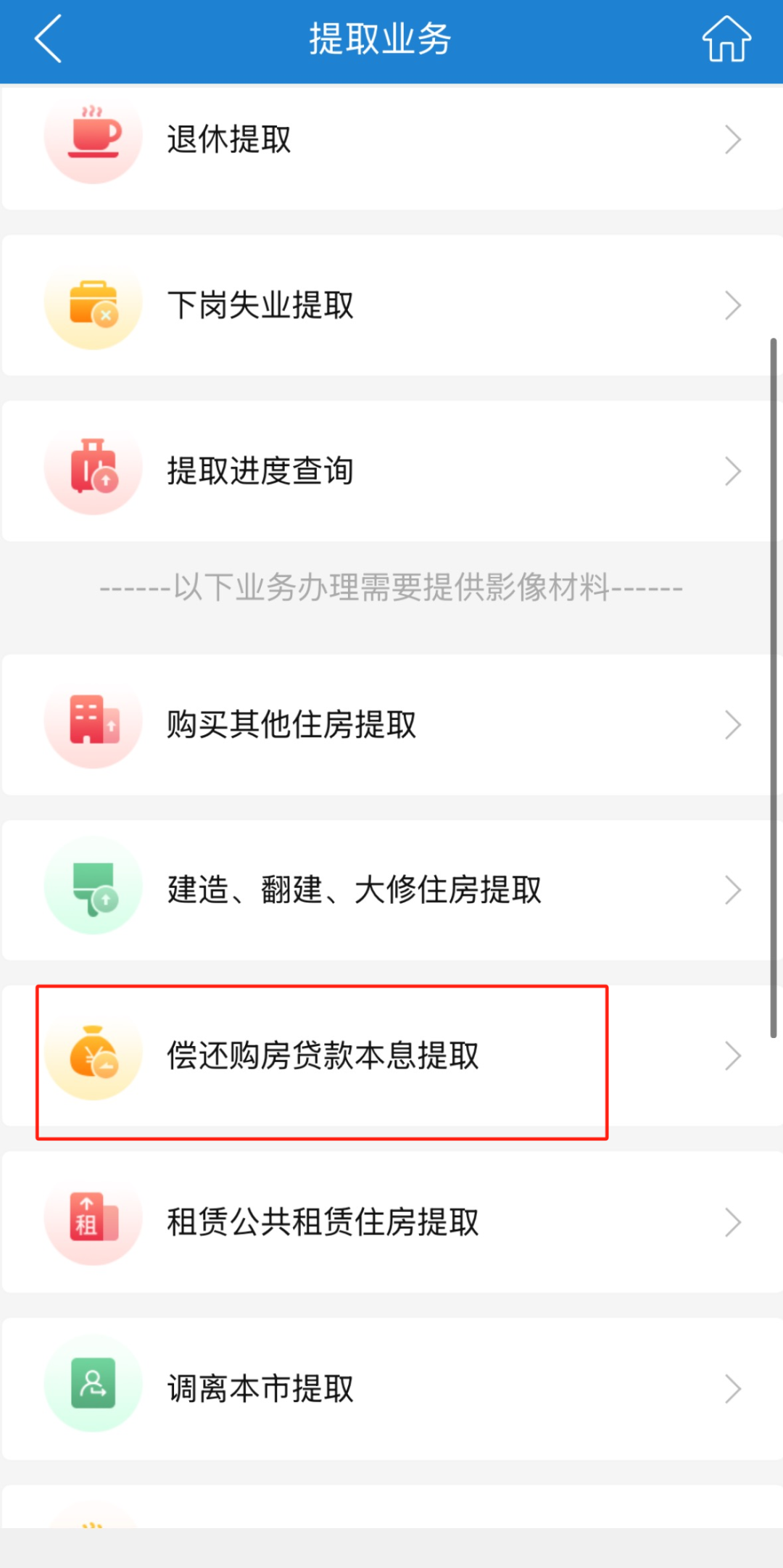Select 租赁公共租赁住房提取
Screen dimensions: 783x1568
tap(391, 1222)
